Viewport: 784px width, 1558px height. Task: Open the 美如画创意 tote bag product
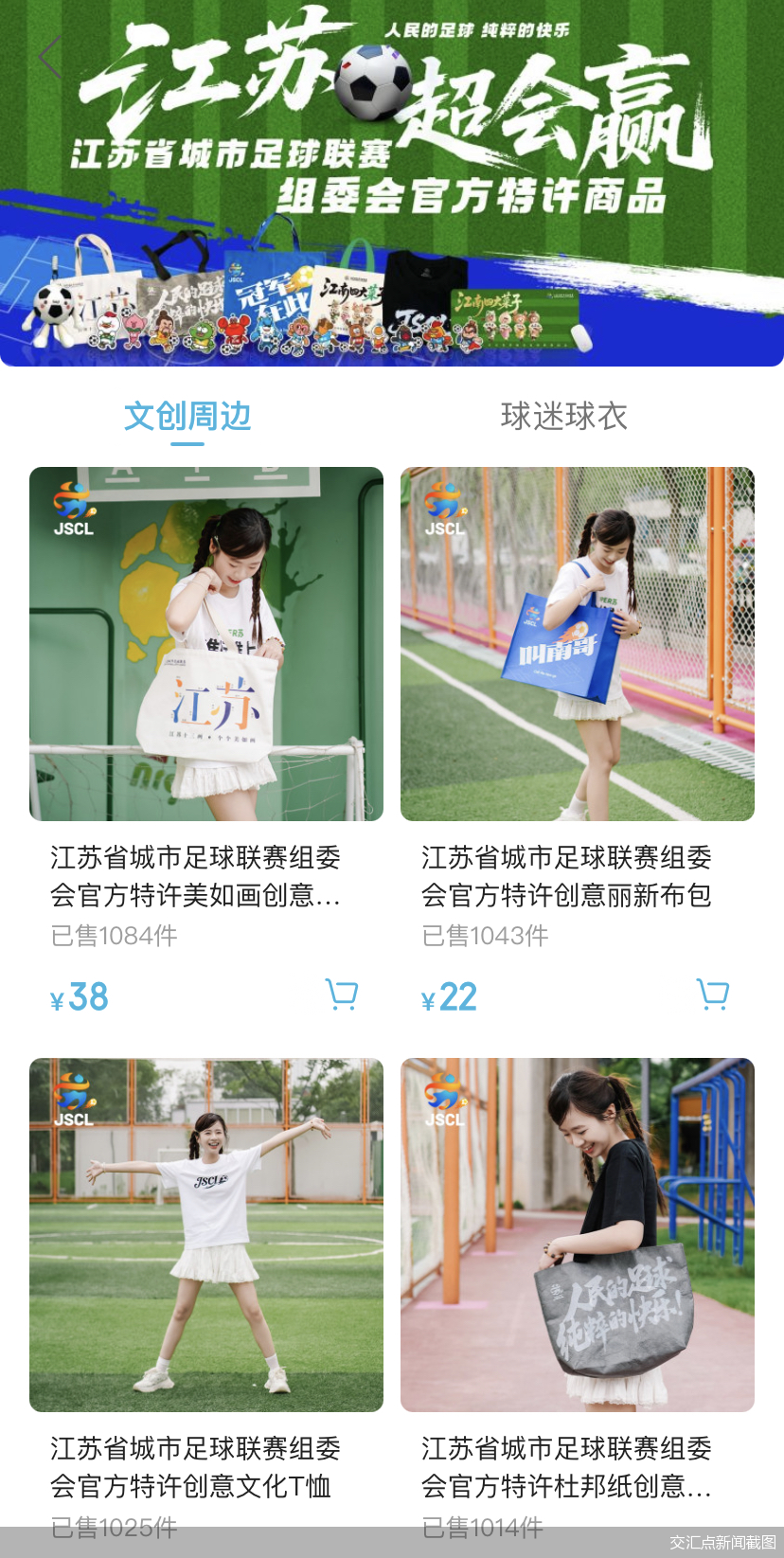(x=206, y=644)
